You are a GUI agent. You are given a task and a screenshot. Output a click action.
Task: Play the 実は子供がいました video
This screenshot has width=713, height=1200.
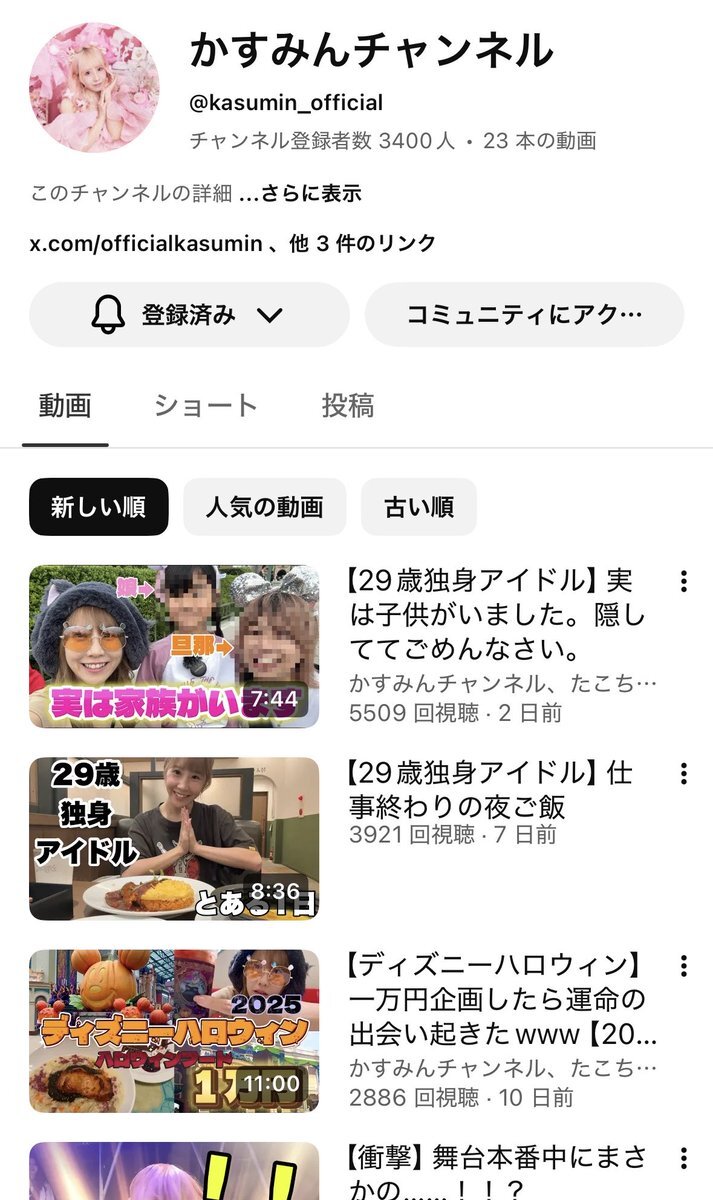click(174, 647)
